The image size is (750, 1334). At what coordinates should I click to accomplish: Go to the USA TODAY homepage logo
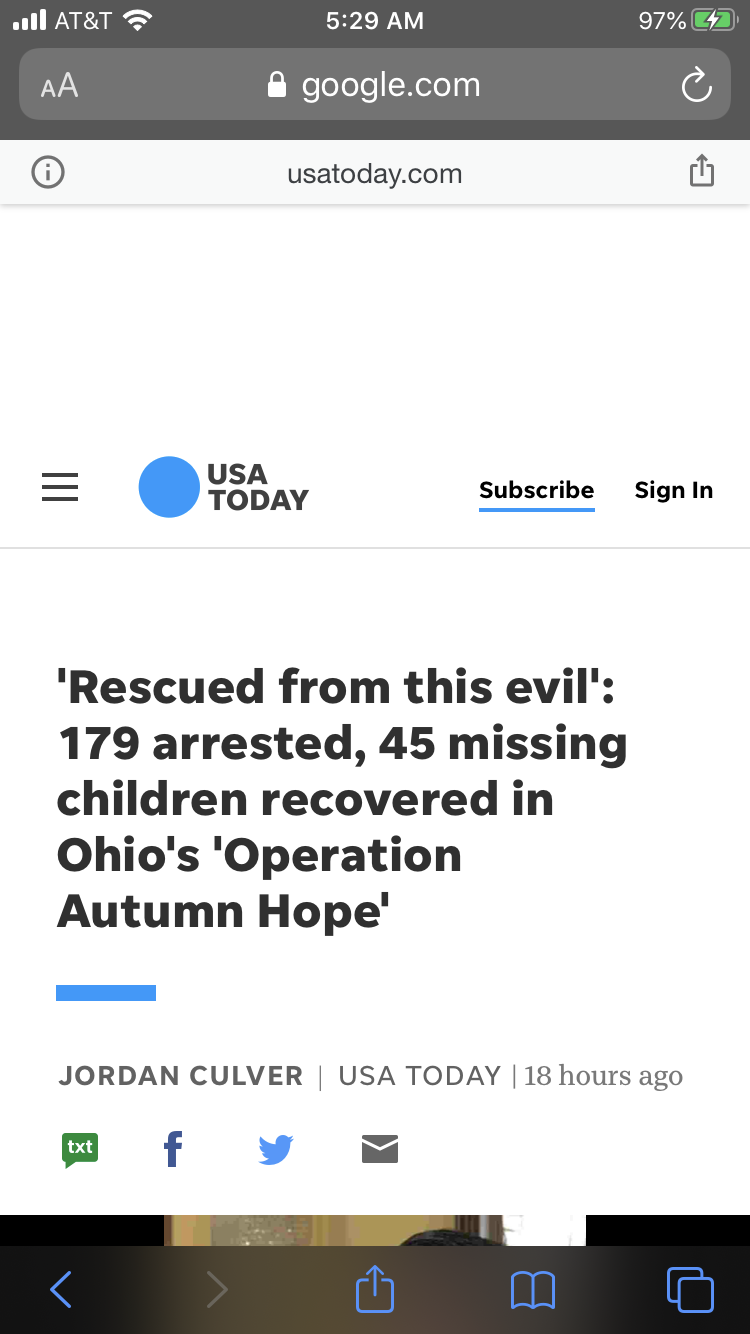[224, 487]
